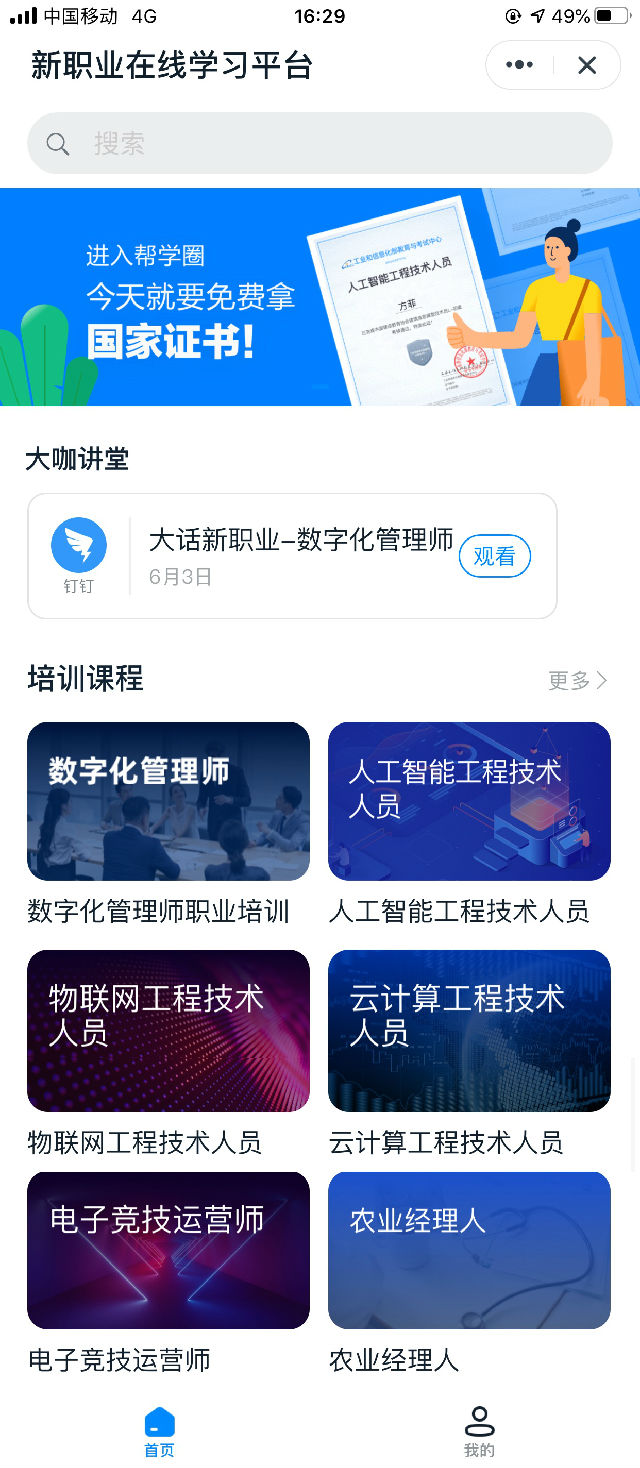
Task: Open the 国家证书 promotional banner
Action: (x=319, y=297)
